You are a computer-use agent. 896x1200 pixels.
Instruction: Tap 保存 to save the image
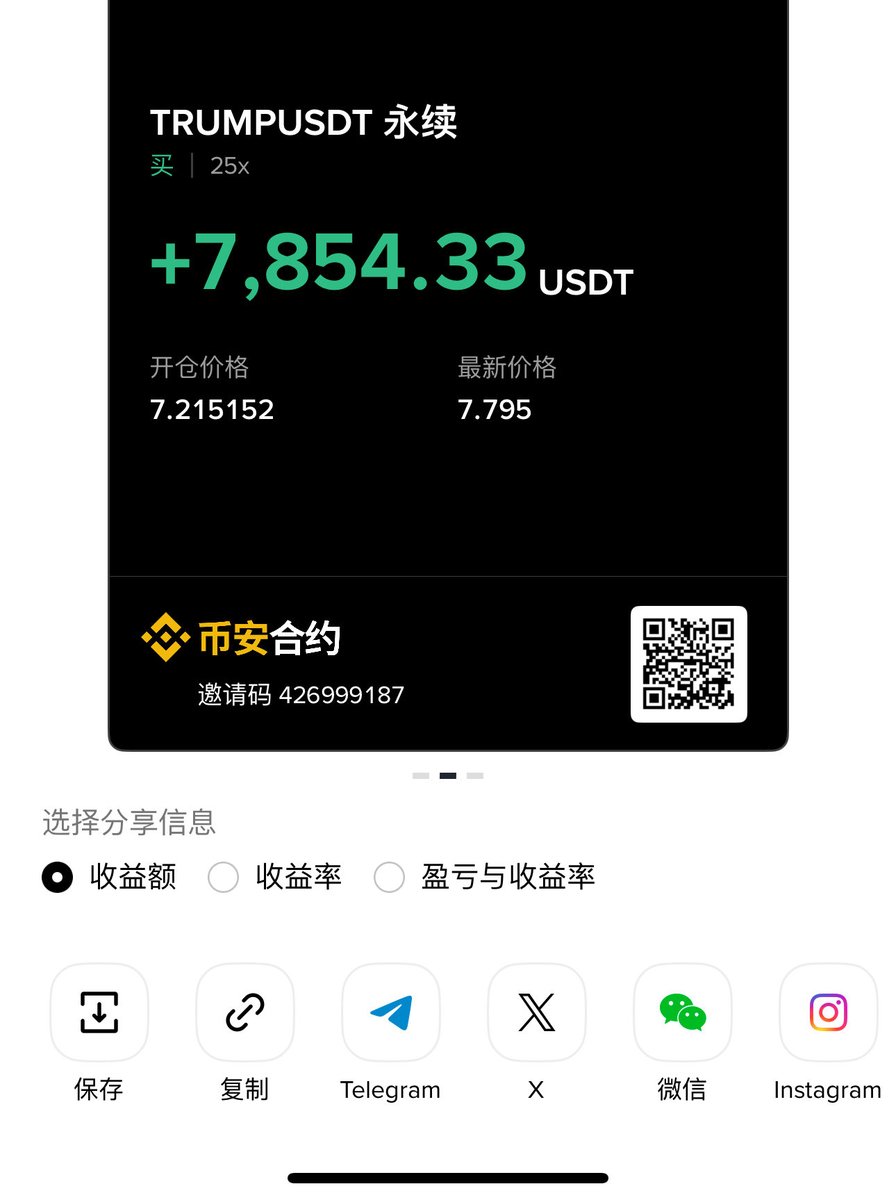(x=99, y=1013)
